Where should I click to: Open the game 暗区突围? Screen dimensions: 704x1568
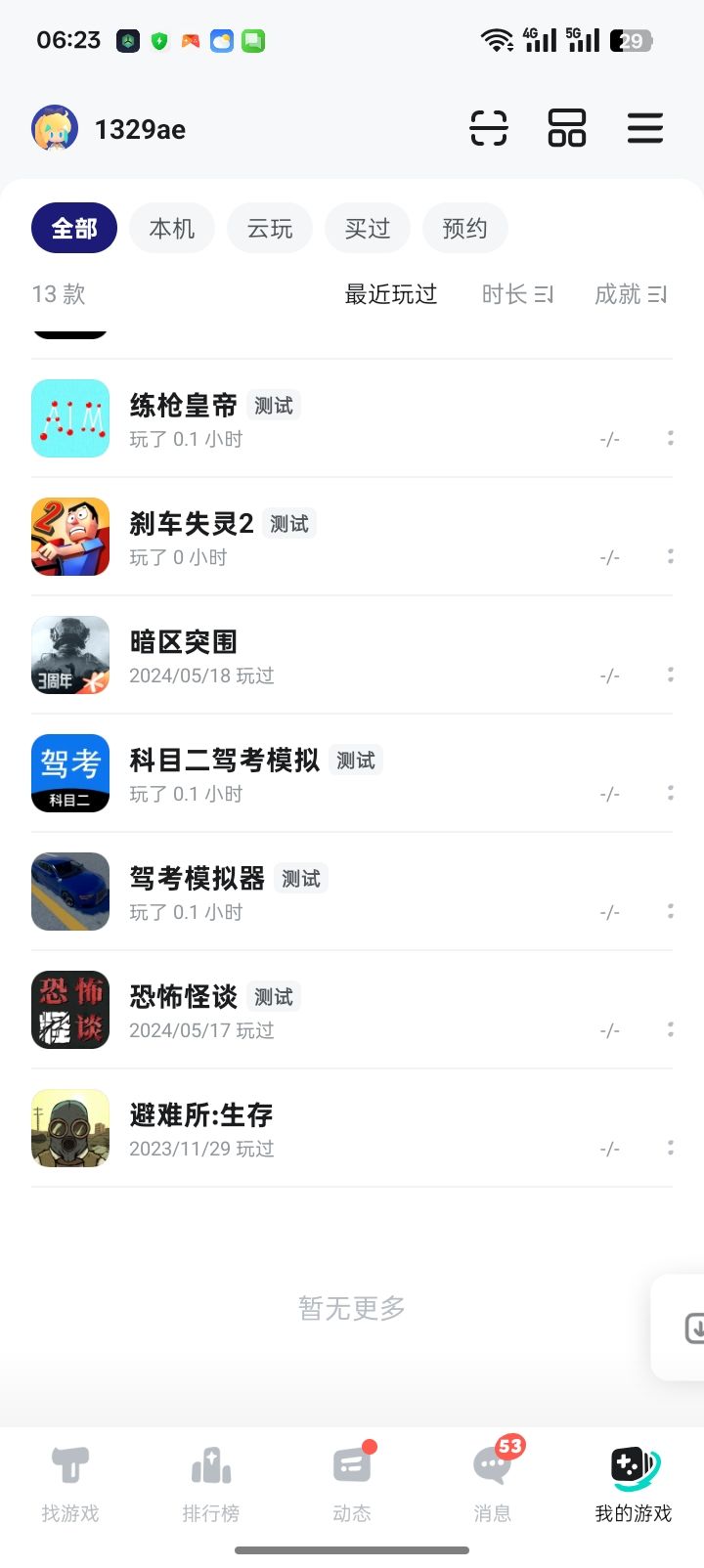184,642
